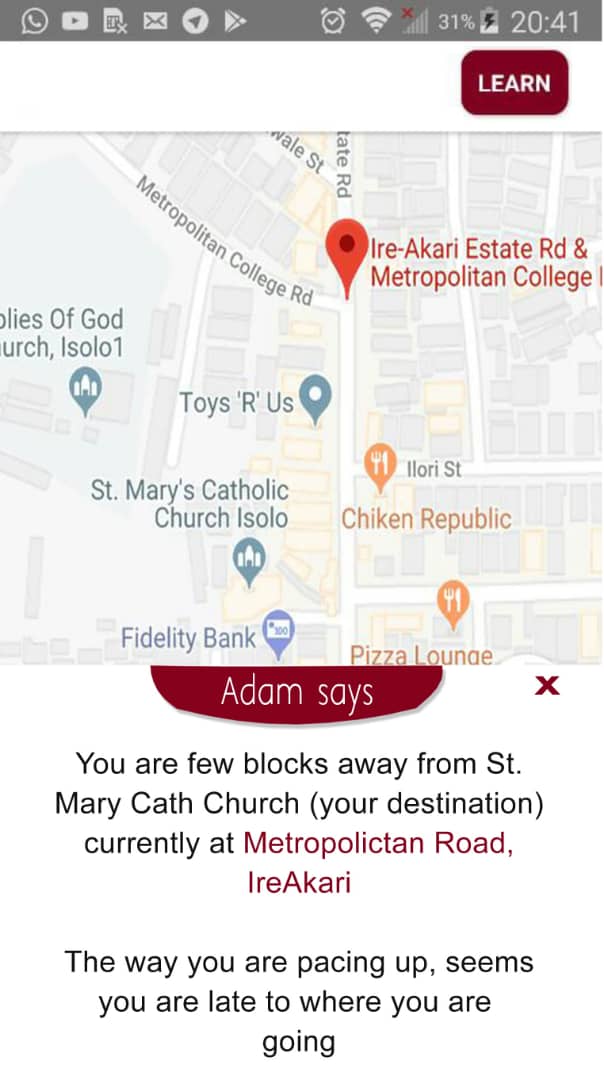Tap the Fidelity Bank map marker

277,634
